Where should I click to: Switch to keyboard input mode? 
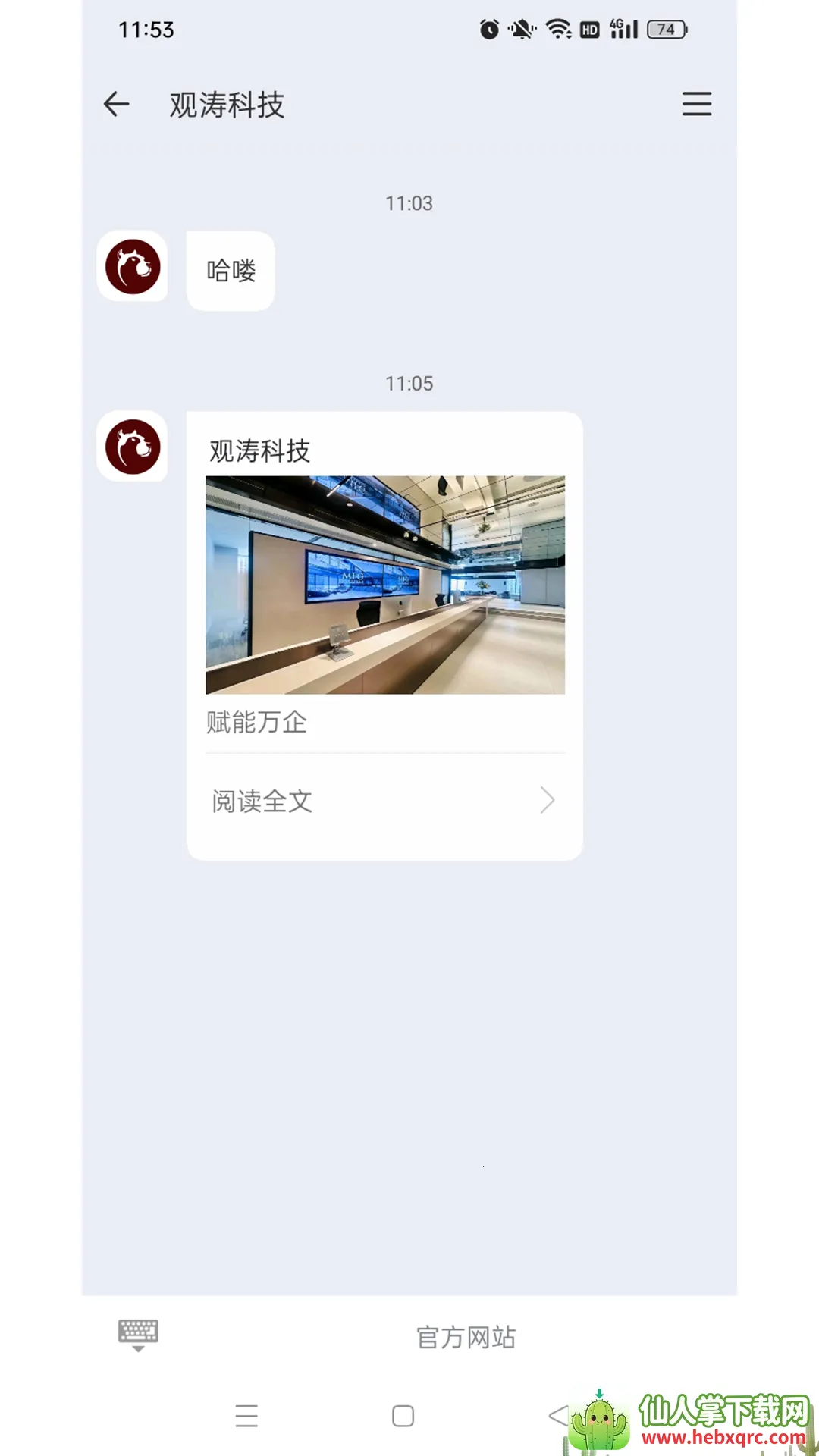[x=138, y=1335]
